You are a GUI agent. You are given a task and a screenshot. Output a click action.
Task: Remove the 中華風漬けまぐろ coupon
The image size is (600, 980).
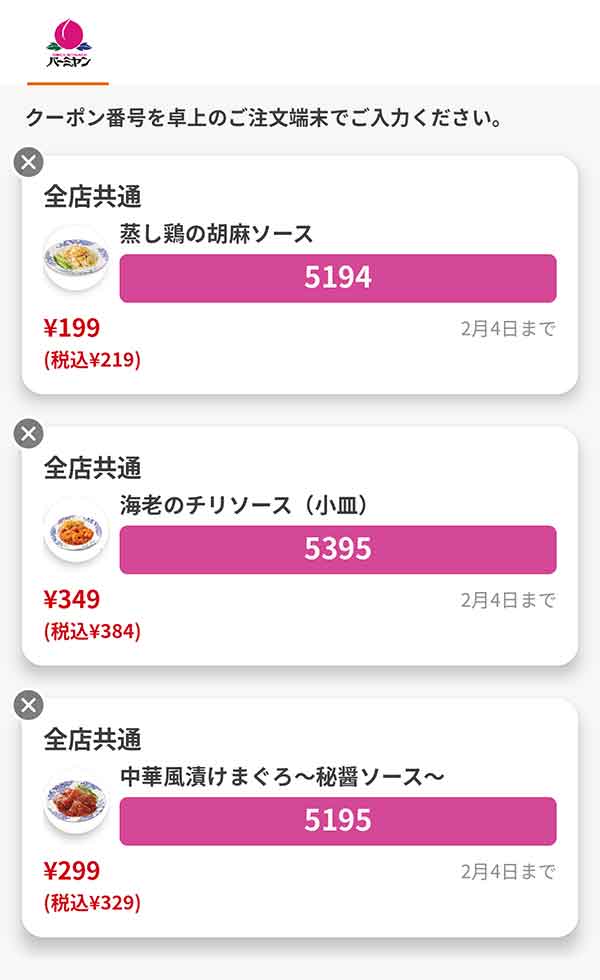pyautogui.click(x=29, y=705)
